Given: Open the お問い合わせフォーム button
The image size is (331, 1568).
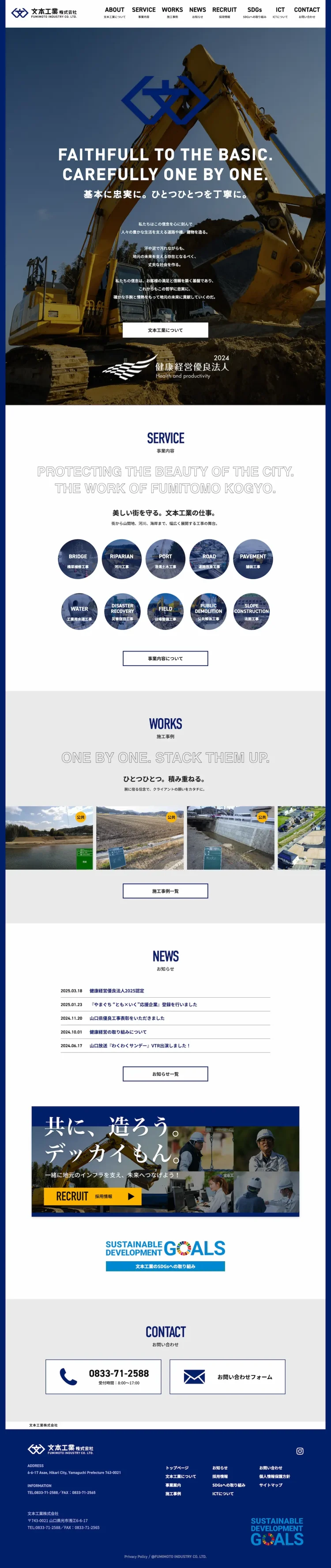Looking at the screenshot, I should click(227, 1376).
